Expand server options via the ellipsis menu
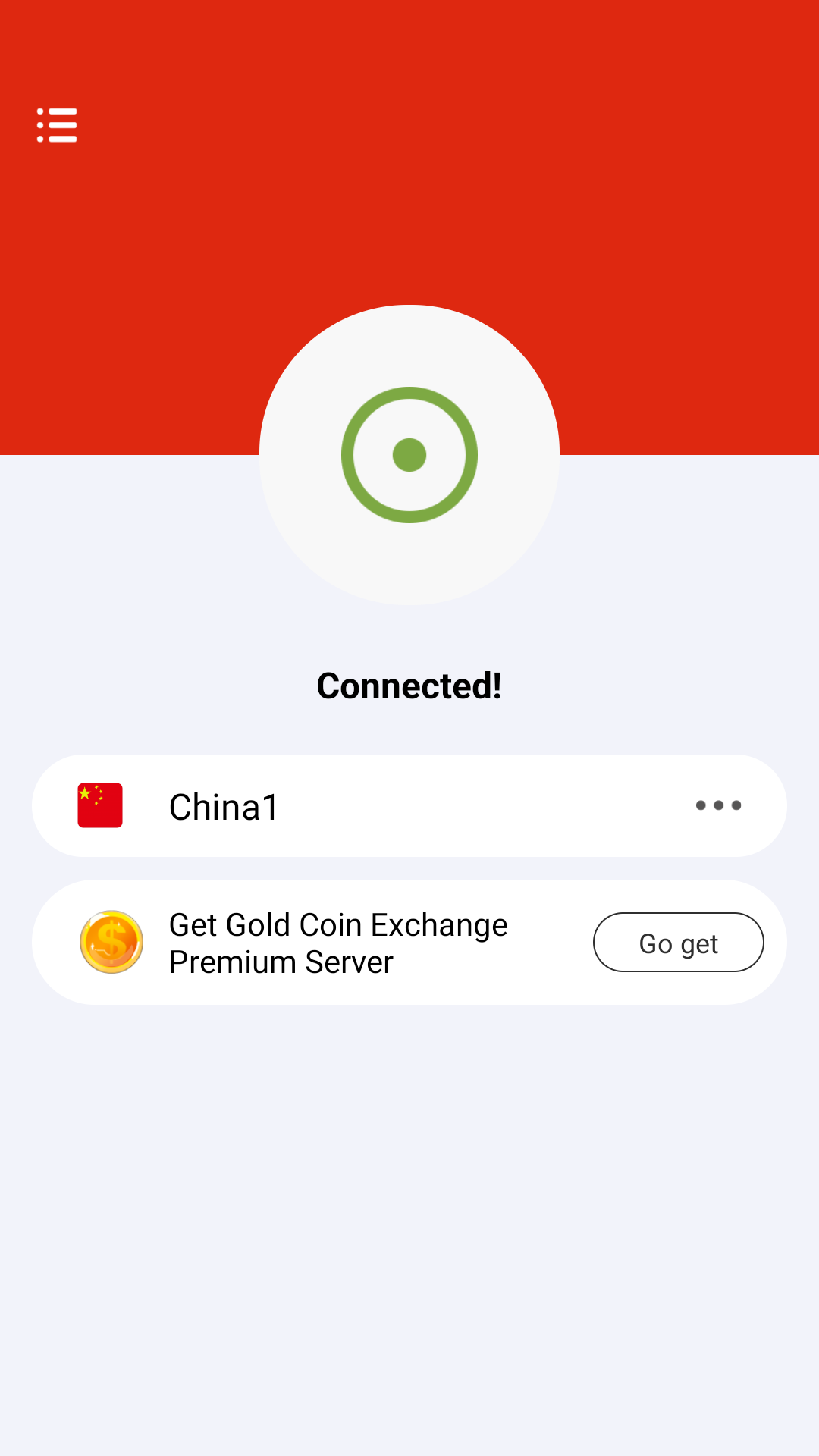The image size is (819, 1456). point(718,805)
